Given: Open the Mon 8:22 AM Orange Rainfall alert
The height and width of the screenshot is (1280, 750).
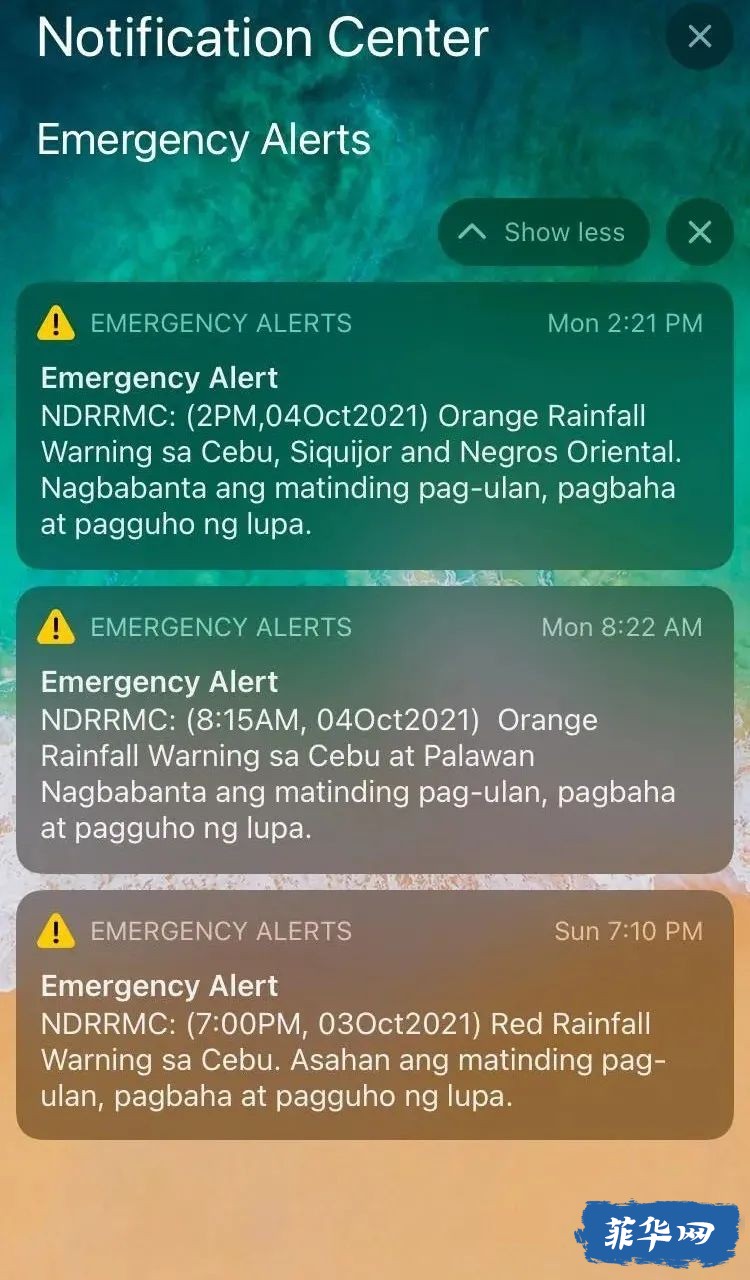Looking at the screenshot, I should click(x=374, y=730).
